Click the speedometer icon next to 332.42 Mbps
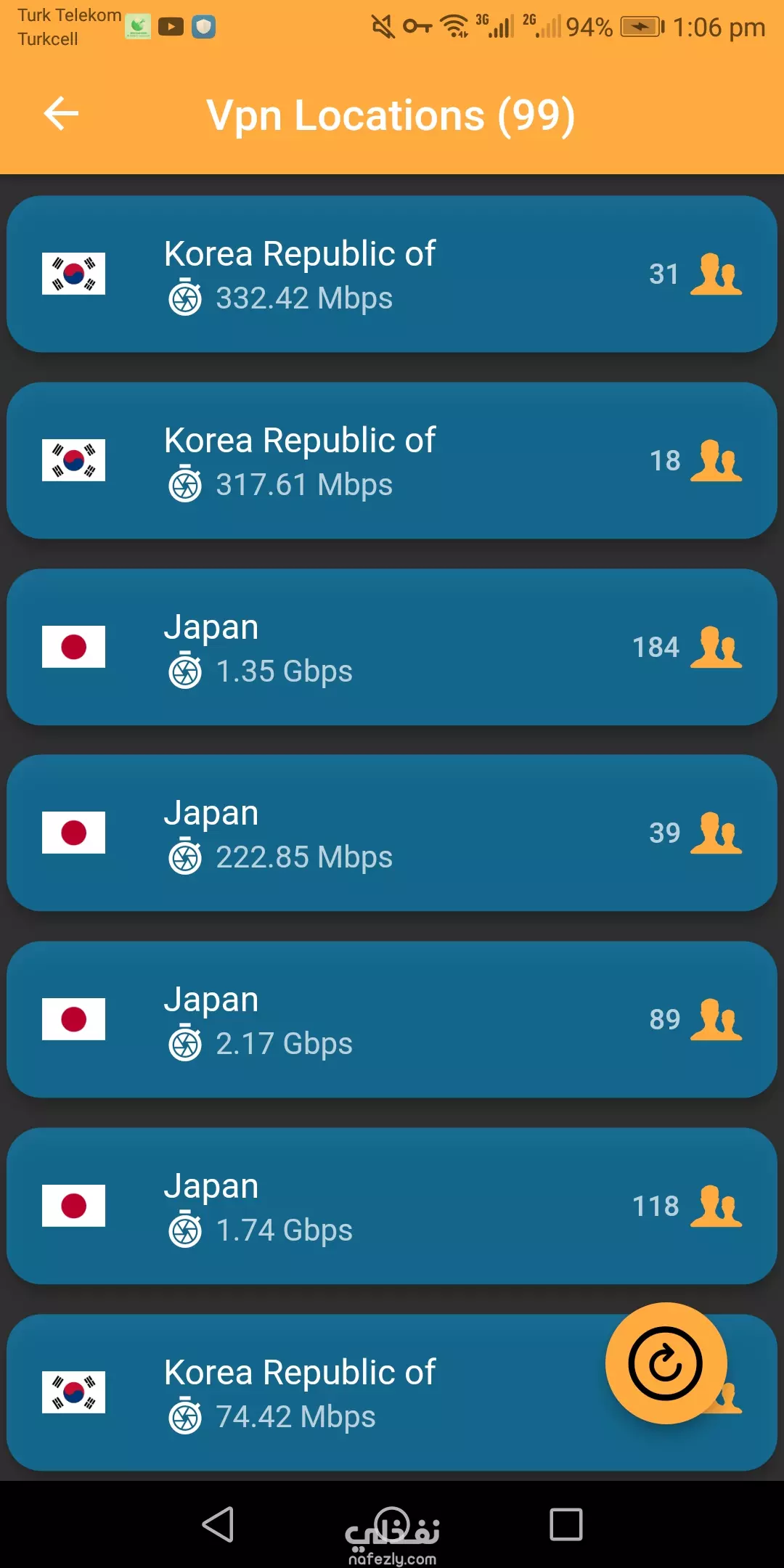 pos(187,298)
